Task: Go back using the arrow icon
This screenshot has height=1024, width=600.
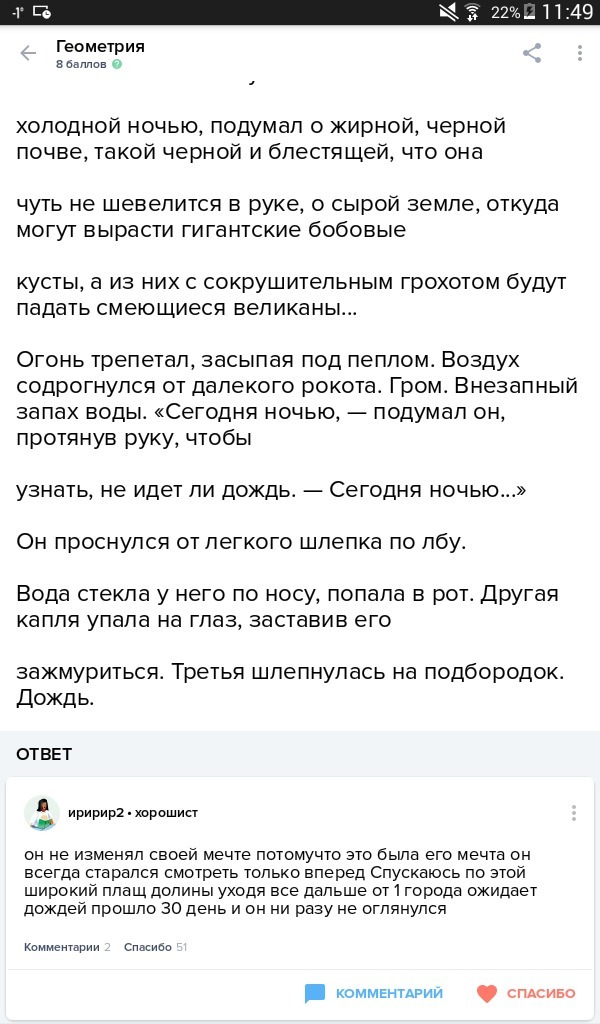Action: click(28, 54)
